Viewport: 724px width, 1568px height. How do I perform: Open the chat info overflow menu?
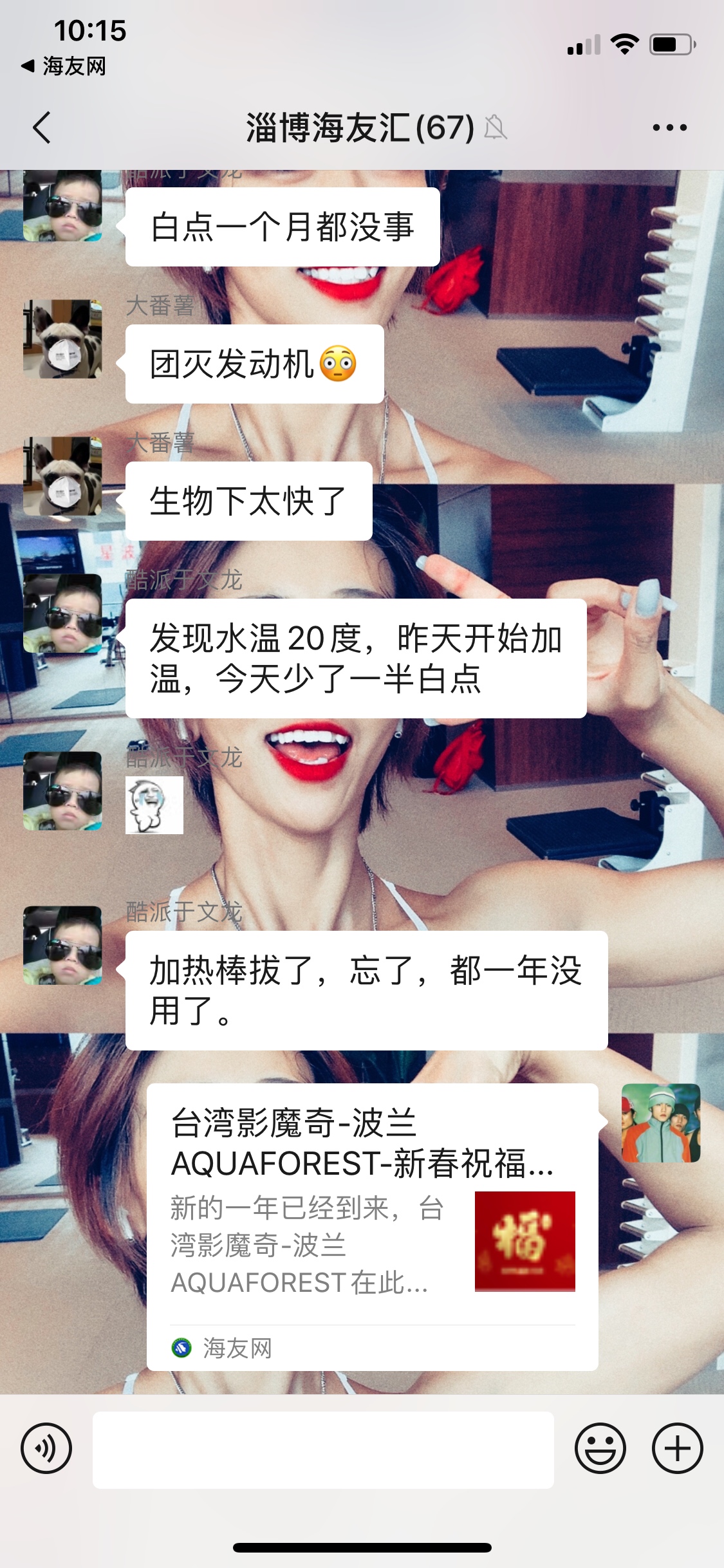point(669,127)
